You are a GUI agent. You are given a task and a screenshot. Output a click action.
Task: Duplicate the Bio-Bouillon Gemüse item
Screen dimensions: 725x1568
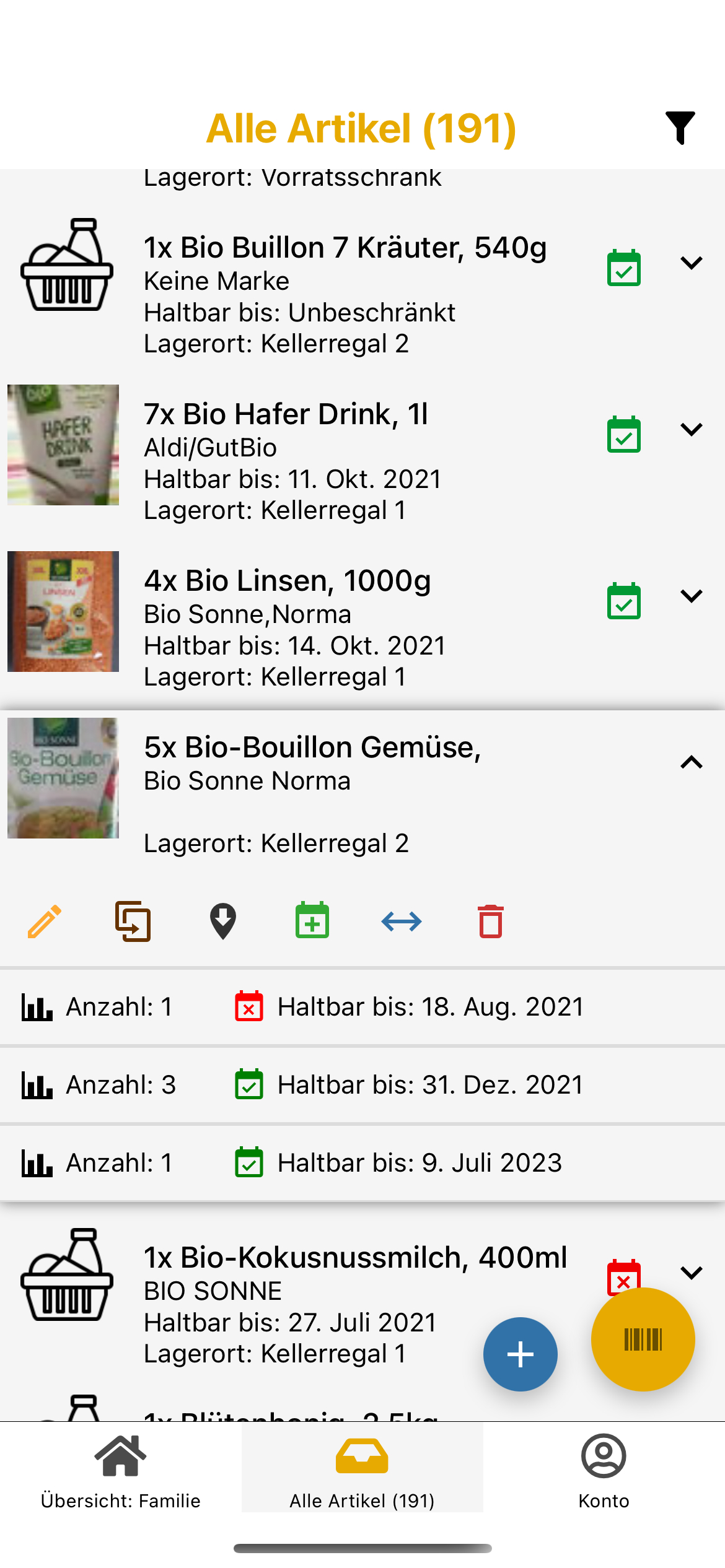pos(133,921)
